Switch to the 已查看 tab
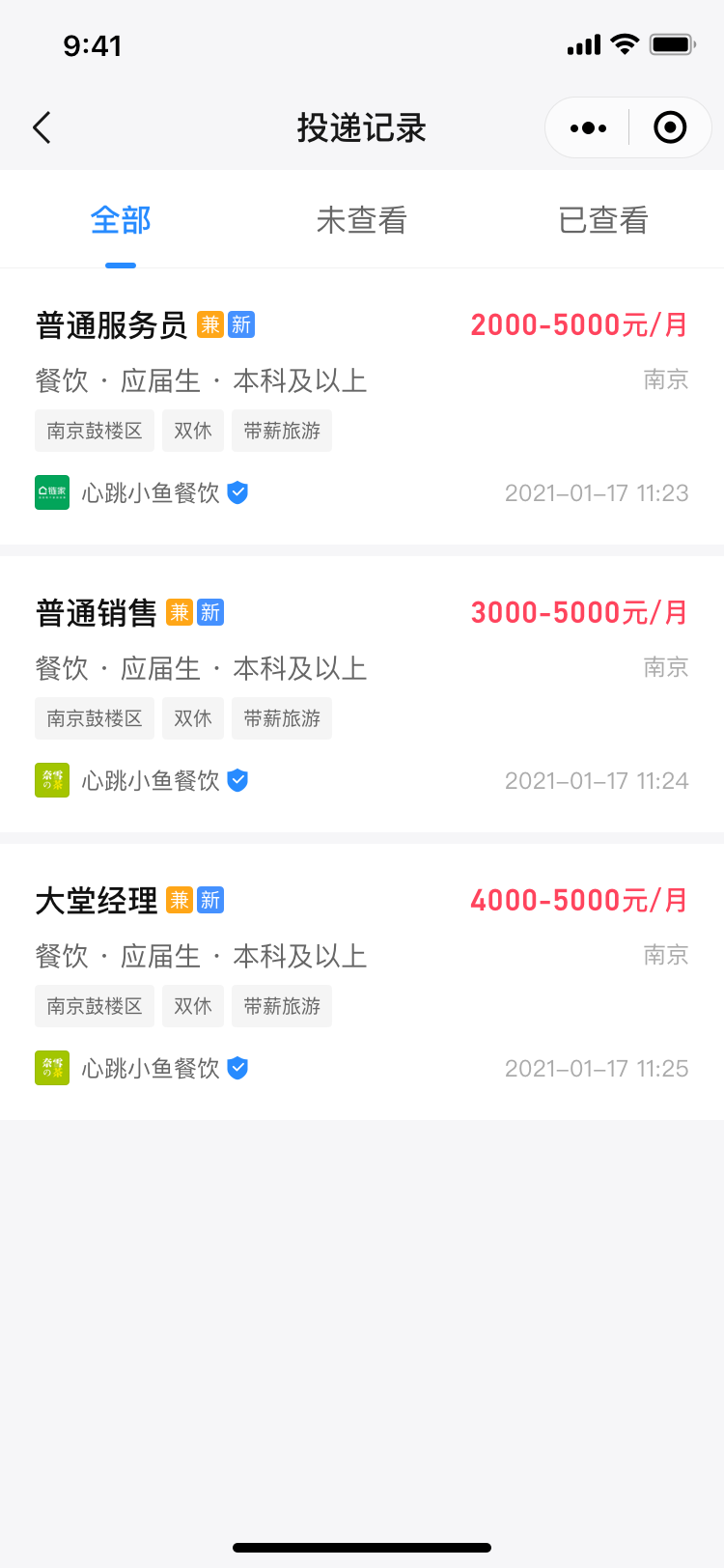The width and height of the screenshot is (724, 1568). pyautogui.click(x=602, y=219)
